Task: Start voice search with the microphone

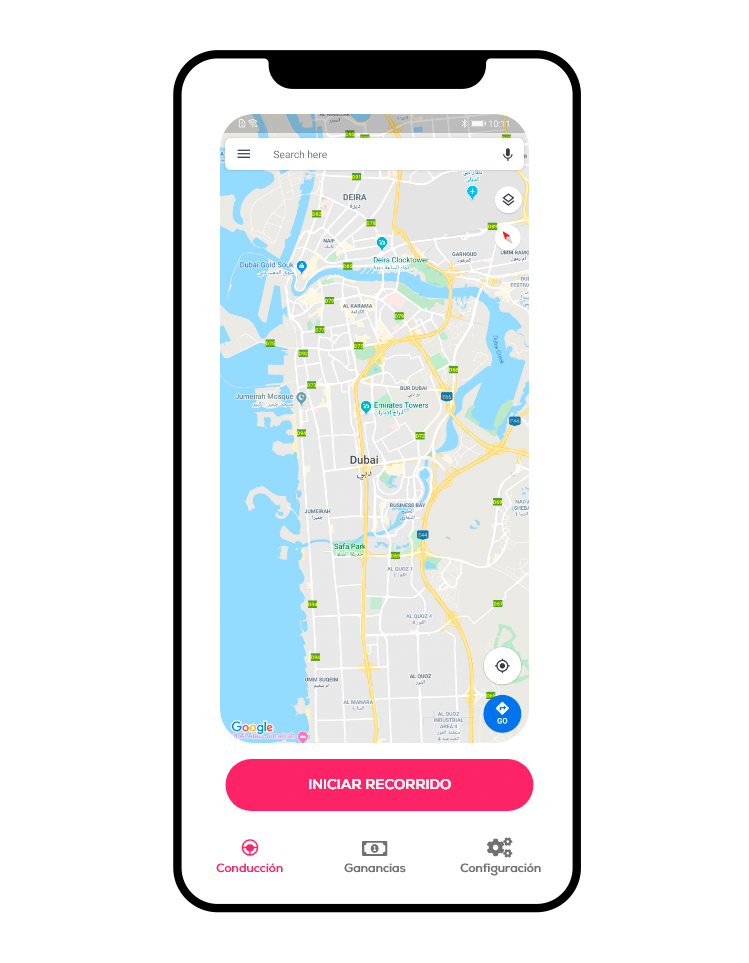Action: coord(508,154)
